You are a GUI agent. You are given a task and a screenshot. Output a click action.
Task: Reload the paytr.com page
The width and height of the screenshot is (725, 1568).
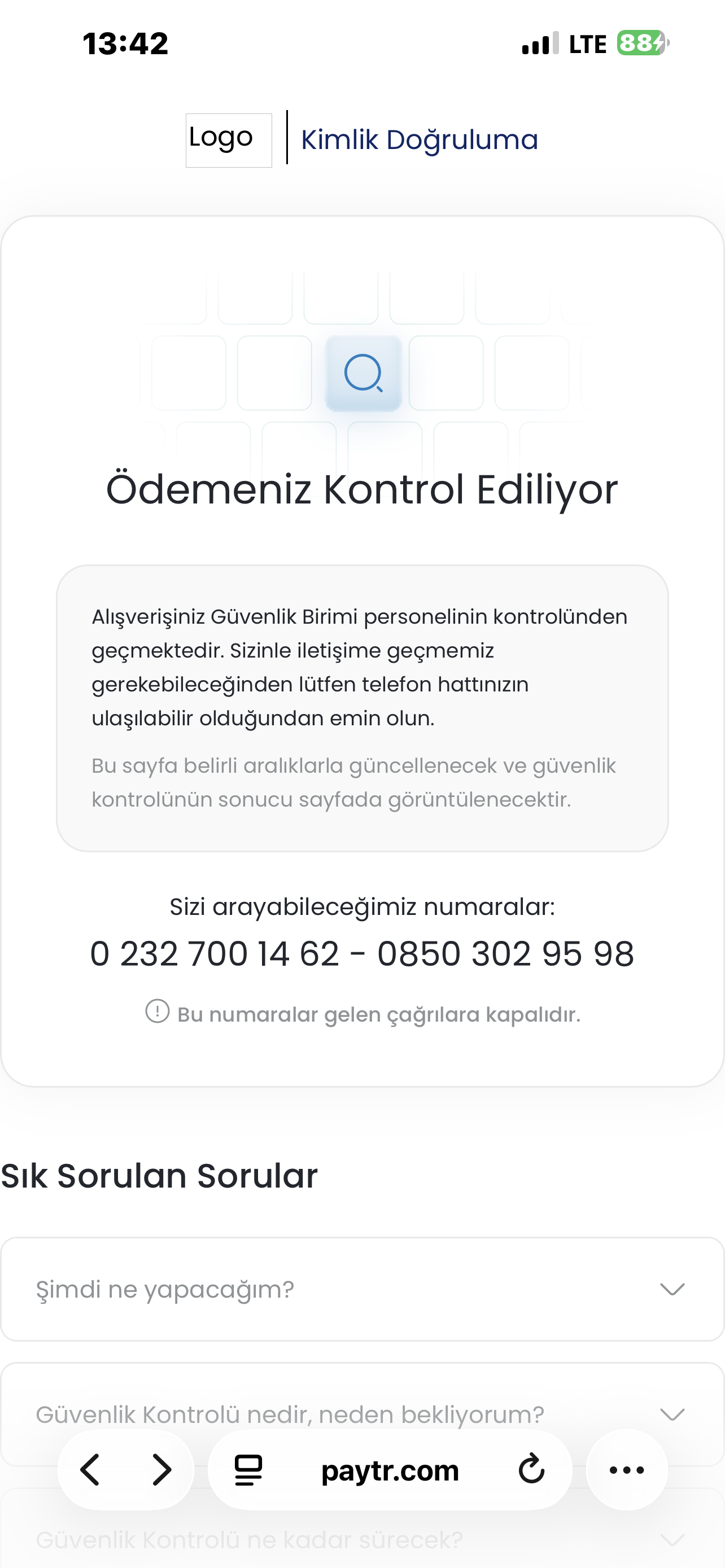[x=531, y=1470]
